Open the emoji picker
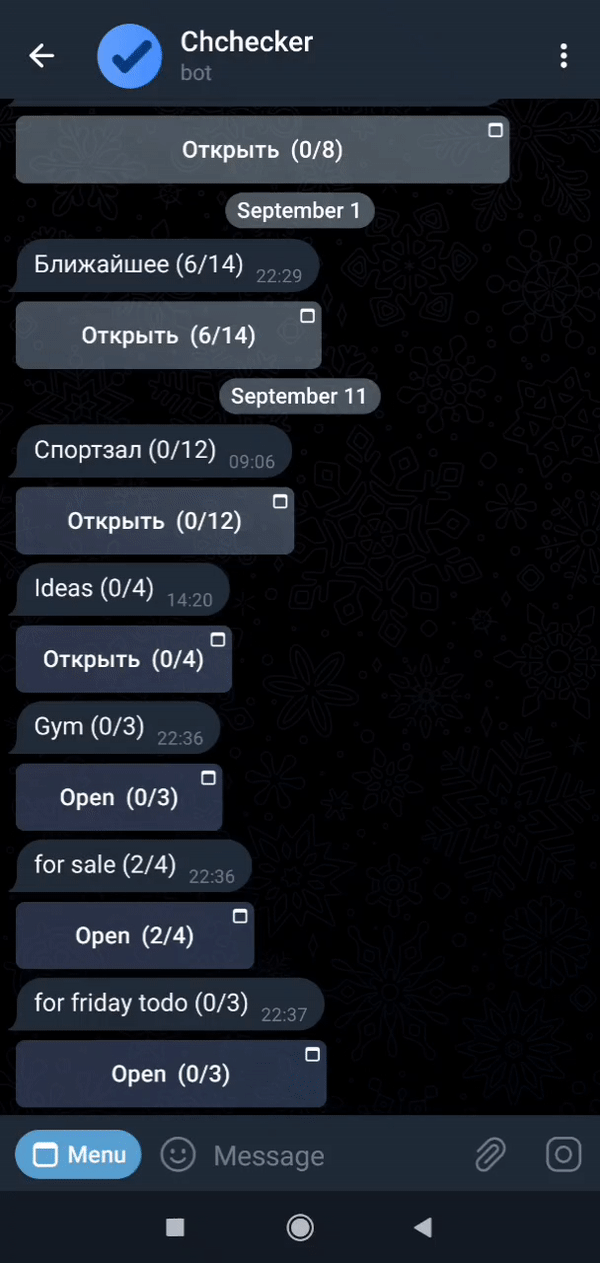Image resolution: width=600 pixels, height=1263 pixels. click(178, 1155)
